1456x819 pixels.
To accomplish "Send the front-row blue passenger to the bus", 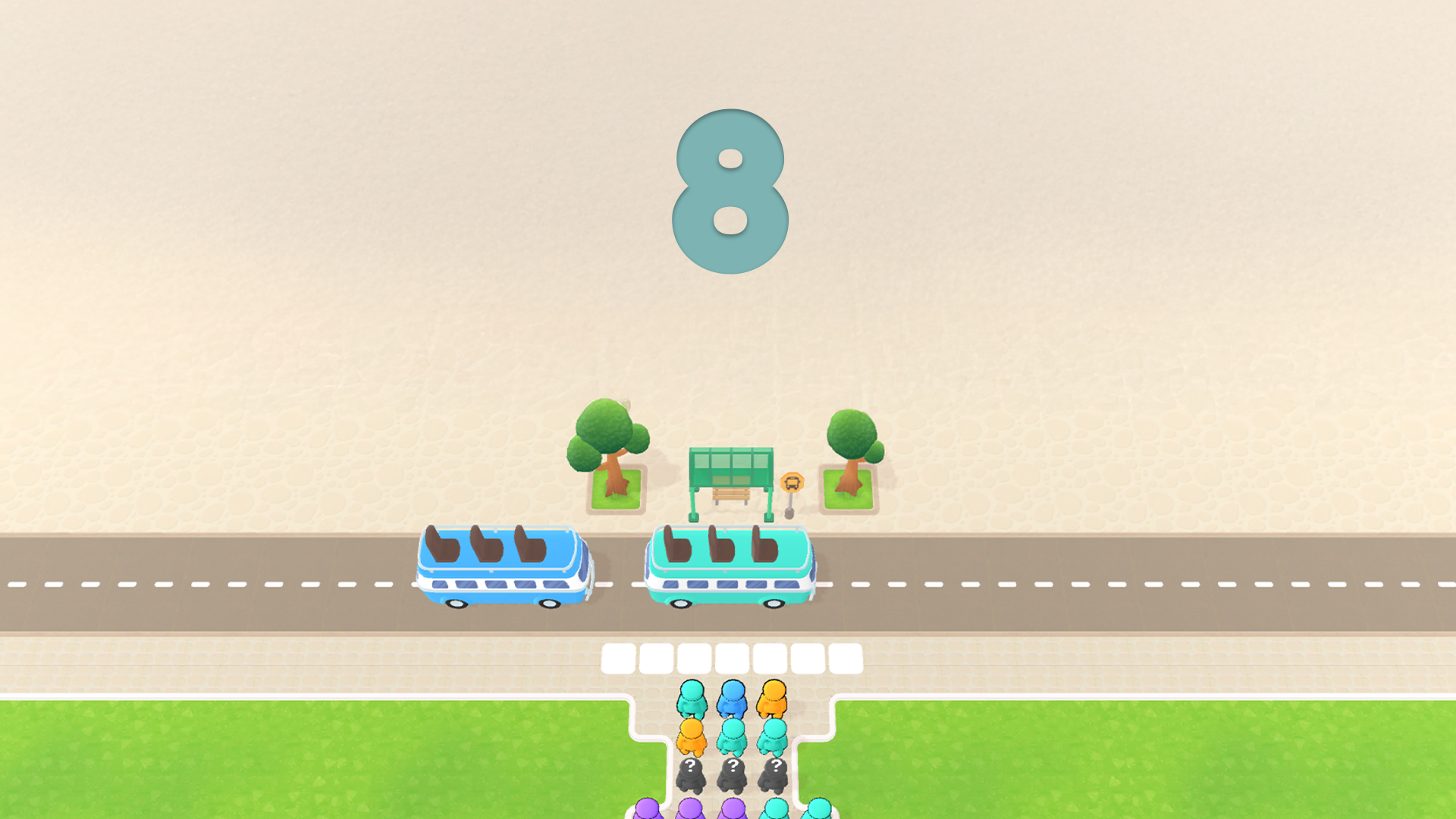I will tap(732, 698).
